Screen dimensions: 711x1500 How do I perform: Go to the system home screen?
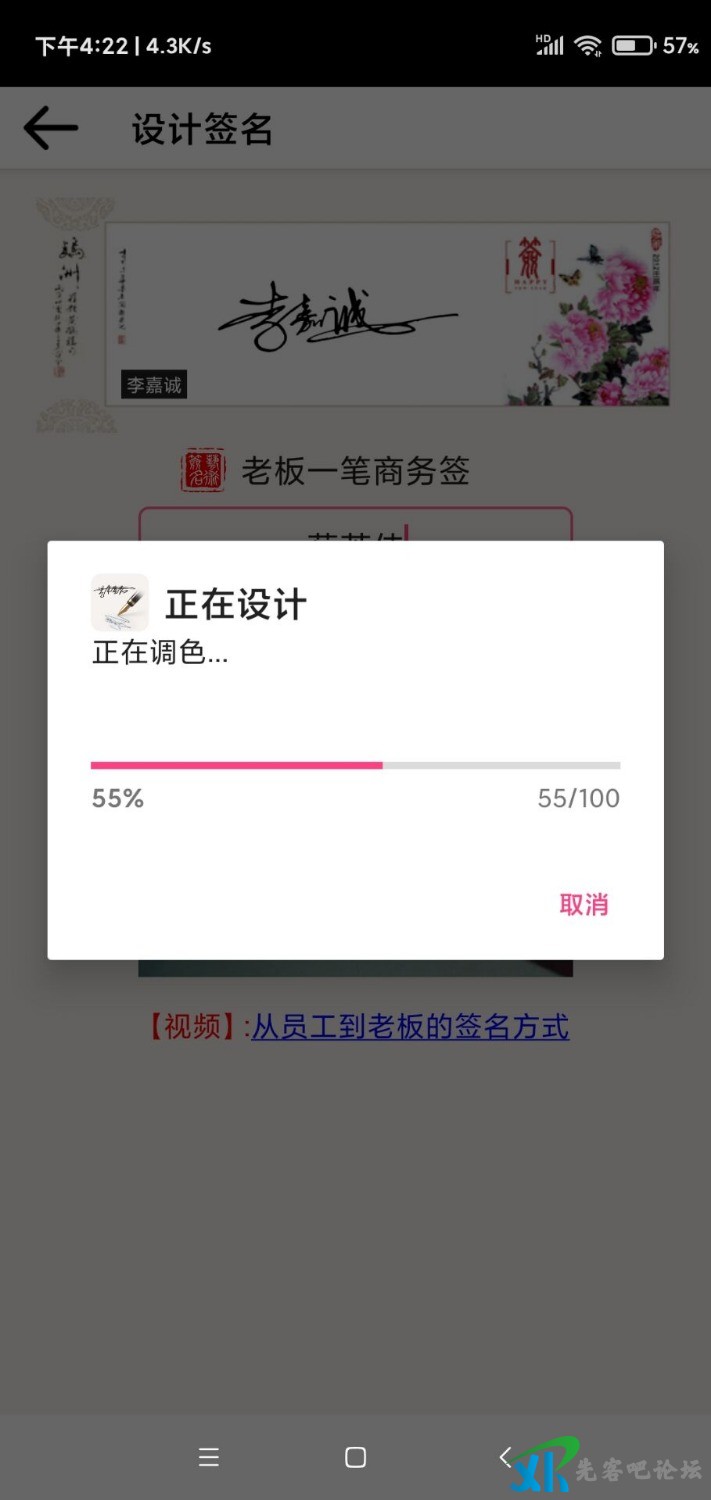click(x=355, y=1457)
